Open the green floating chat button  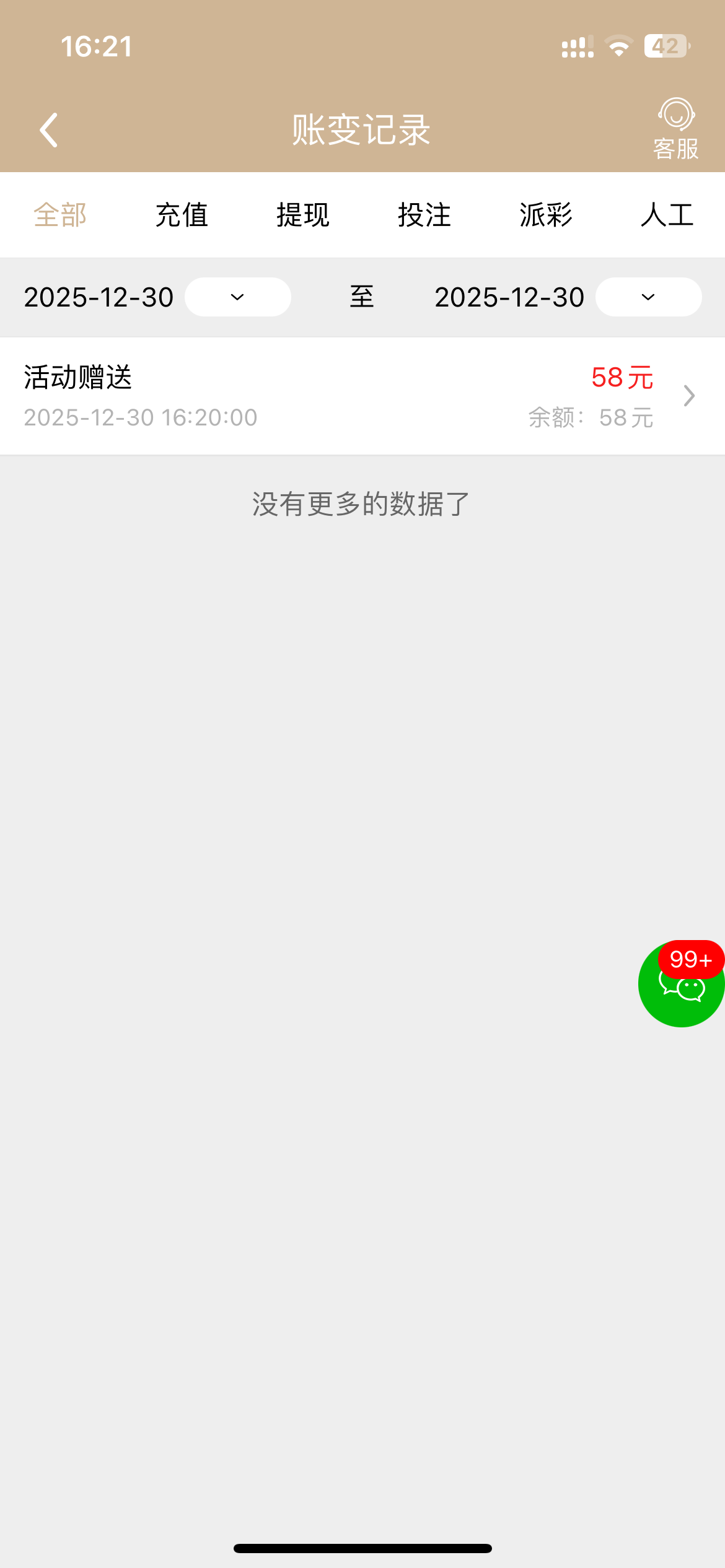[680, 985]
